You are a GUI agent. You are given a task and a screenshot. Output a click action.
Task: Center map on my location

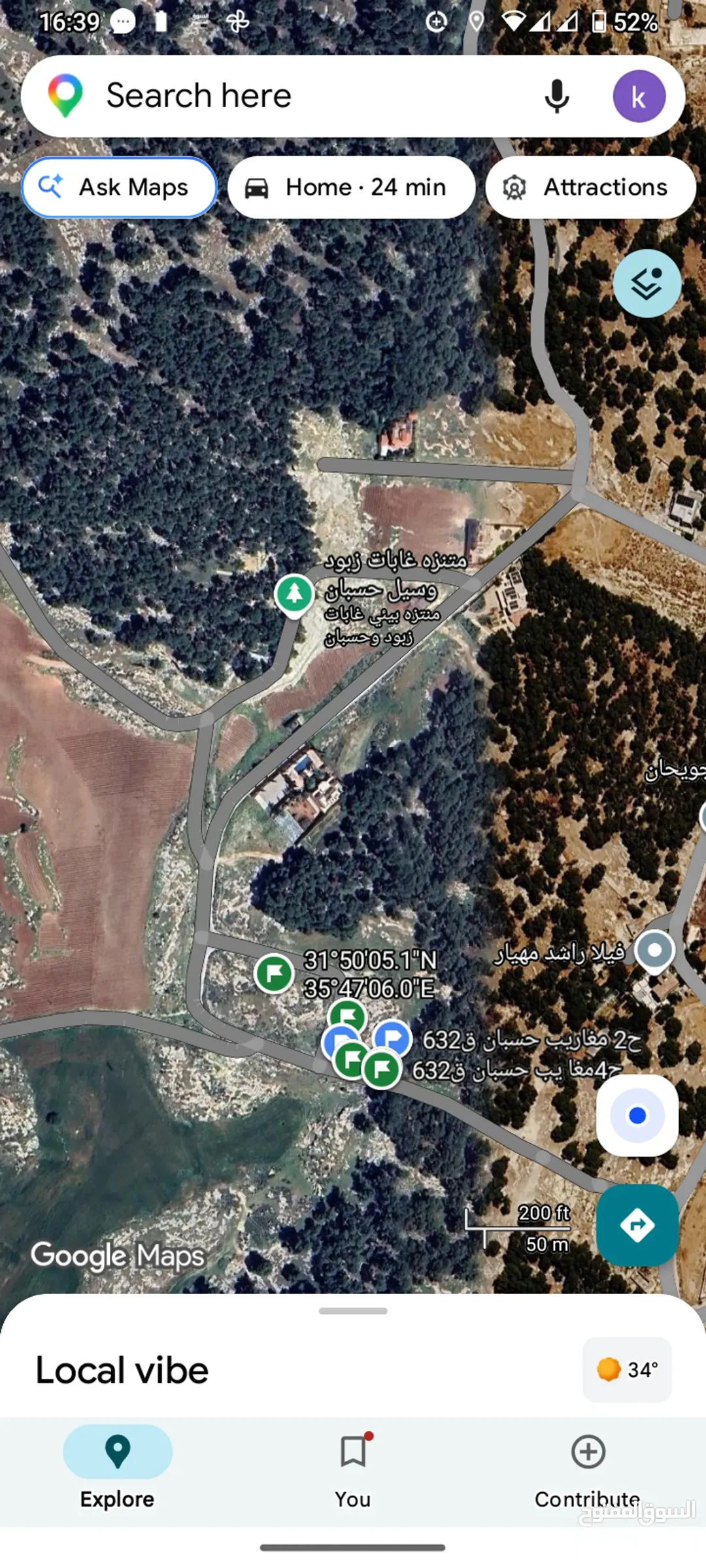637,1115
